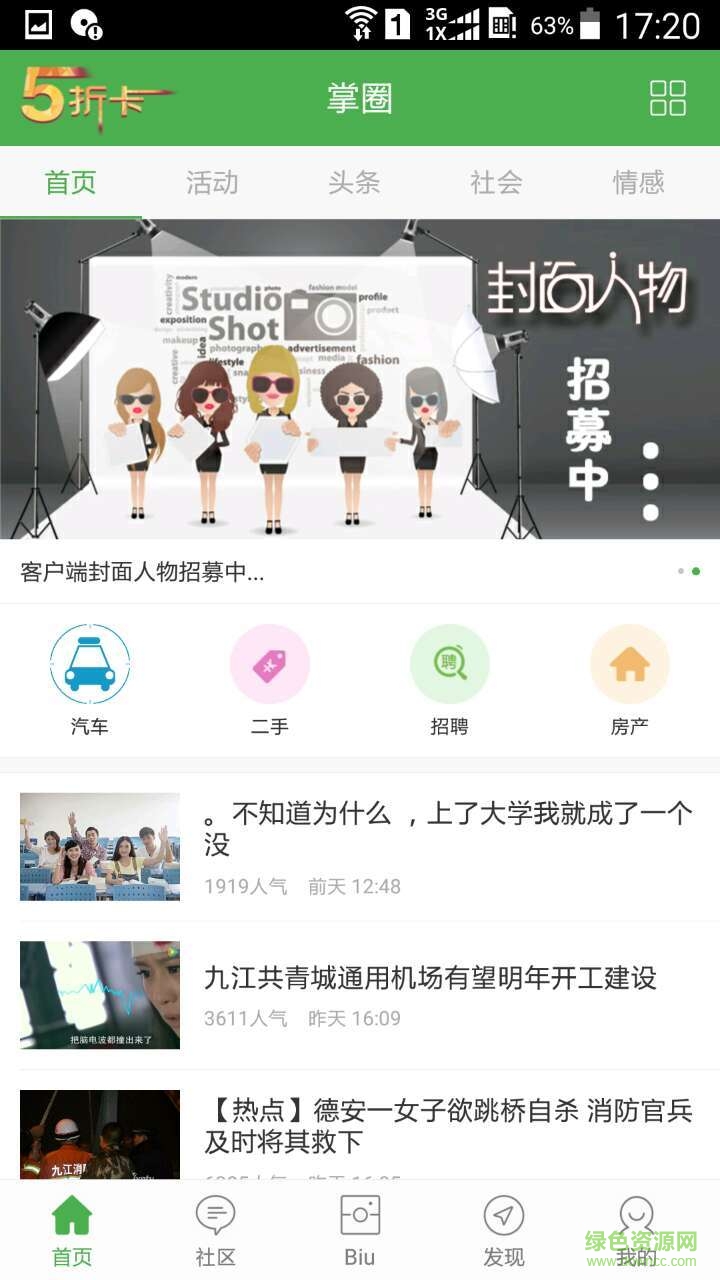Open the 房产 category
The image size is (720, 1280).
pos(630,680)
